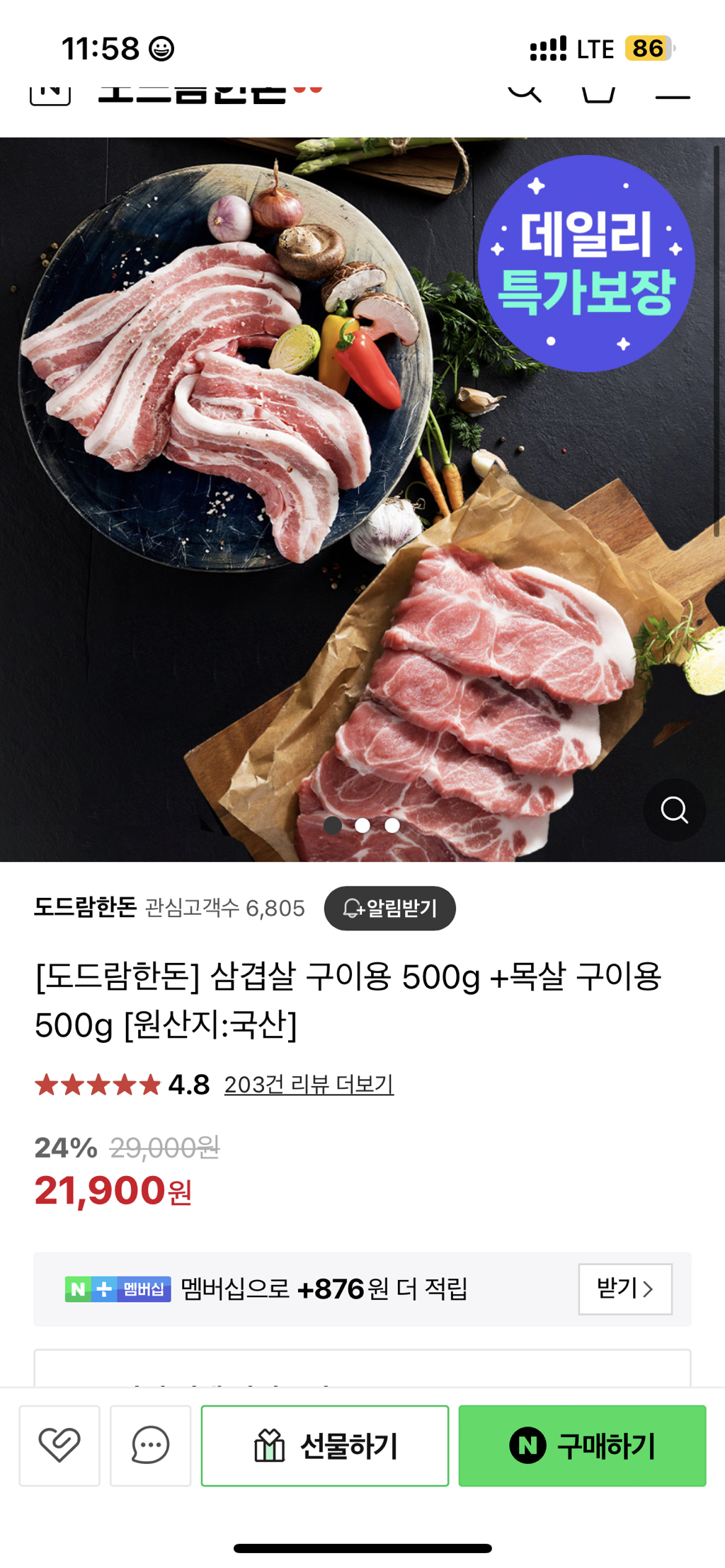
Task: Open the shopping cart
Action: click(598, 92)
